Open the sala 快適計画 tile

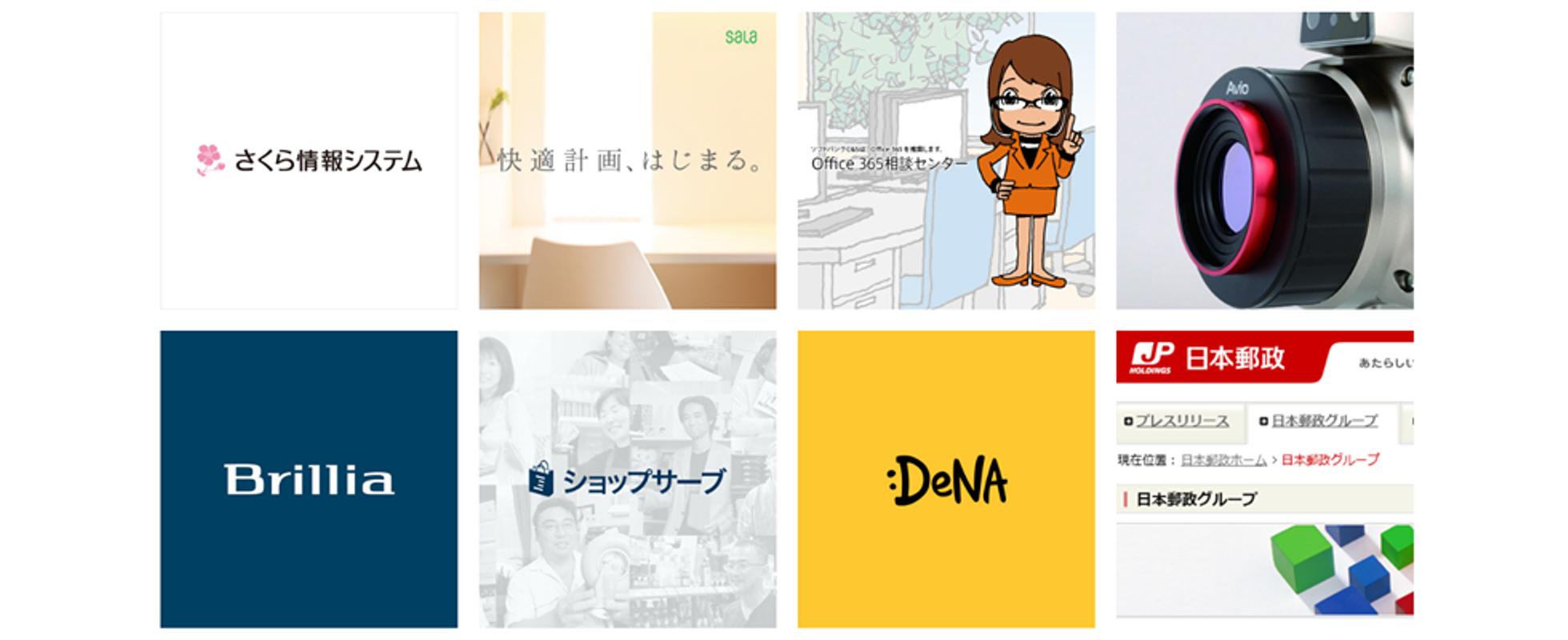627,160
